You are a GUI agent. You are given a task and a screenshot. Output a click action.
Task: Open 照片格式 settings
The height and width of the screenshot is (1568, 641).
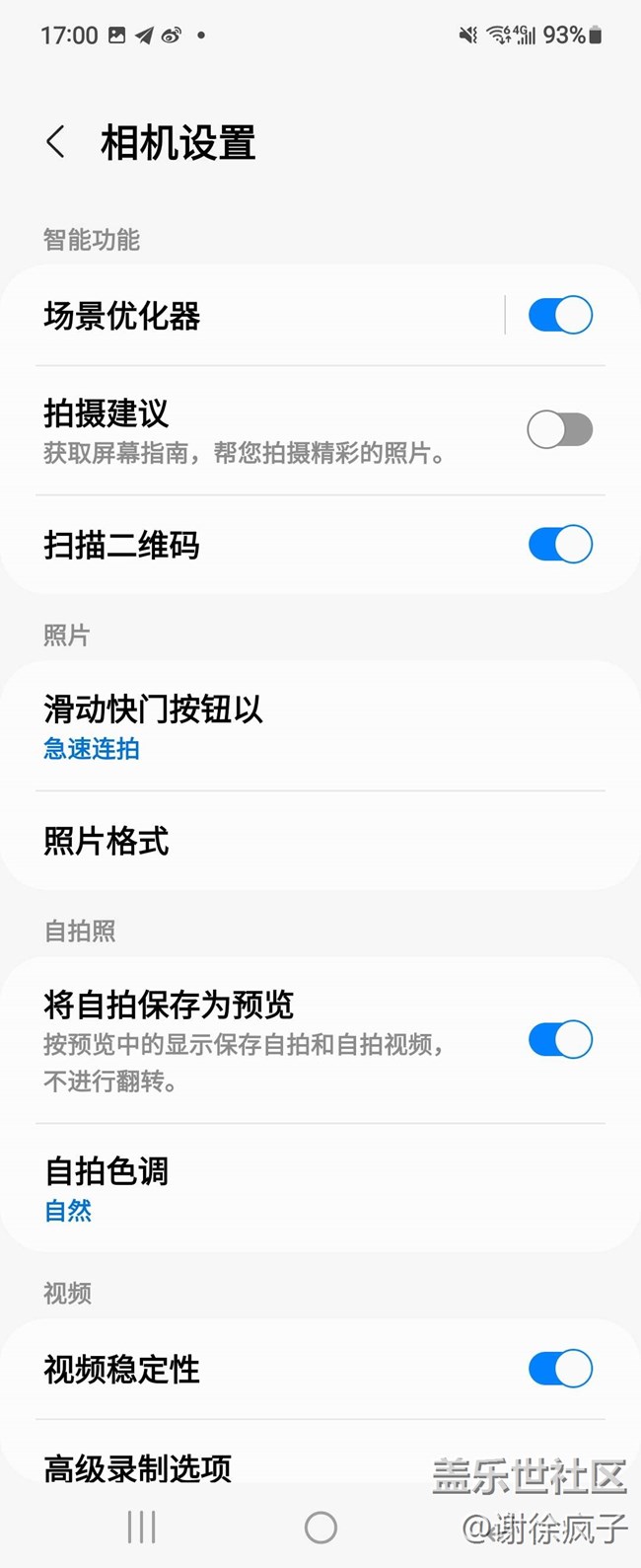pyautogui.click(x=320, y=841)
